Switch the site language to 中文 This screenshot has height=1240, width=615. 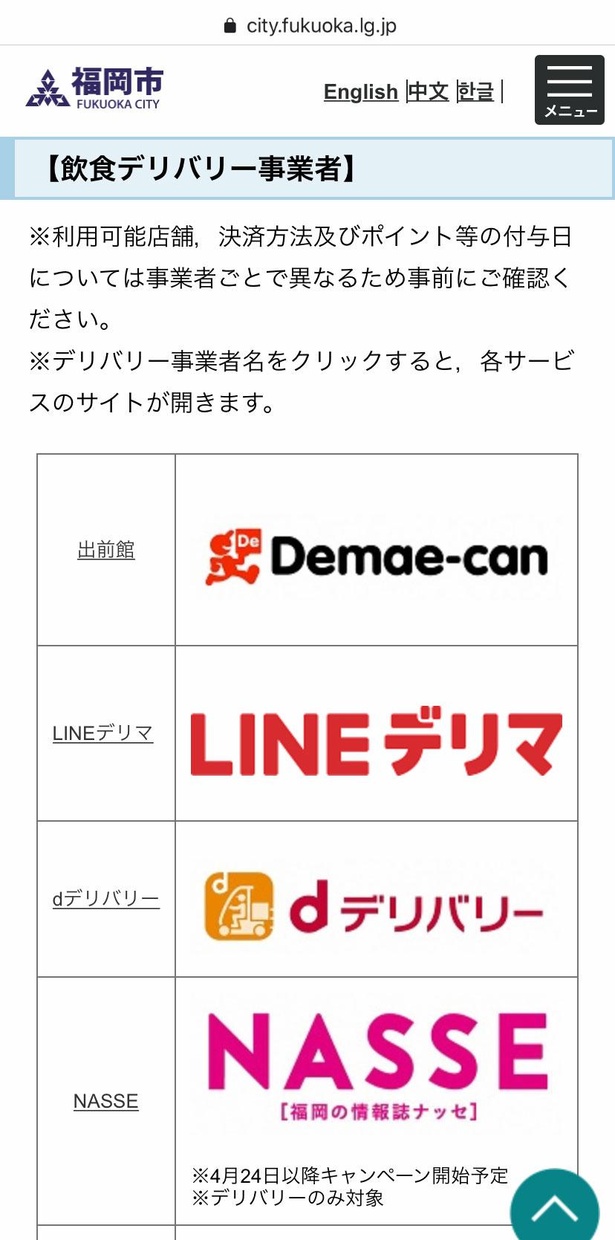click(x=428, y=92)
